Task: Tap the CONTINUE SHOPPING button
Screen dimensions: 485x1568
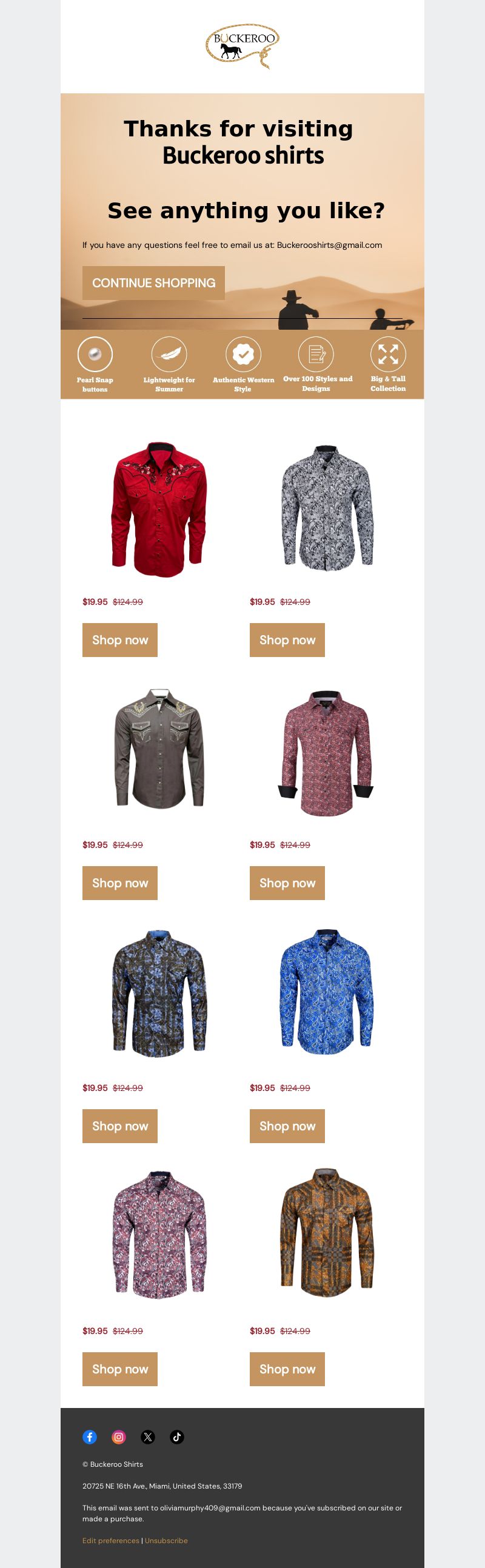Action: (x=153, y=282)
